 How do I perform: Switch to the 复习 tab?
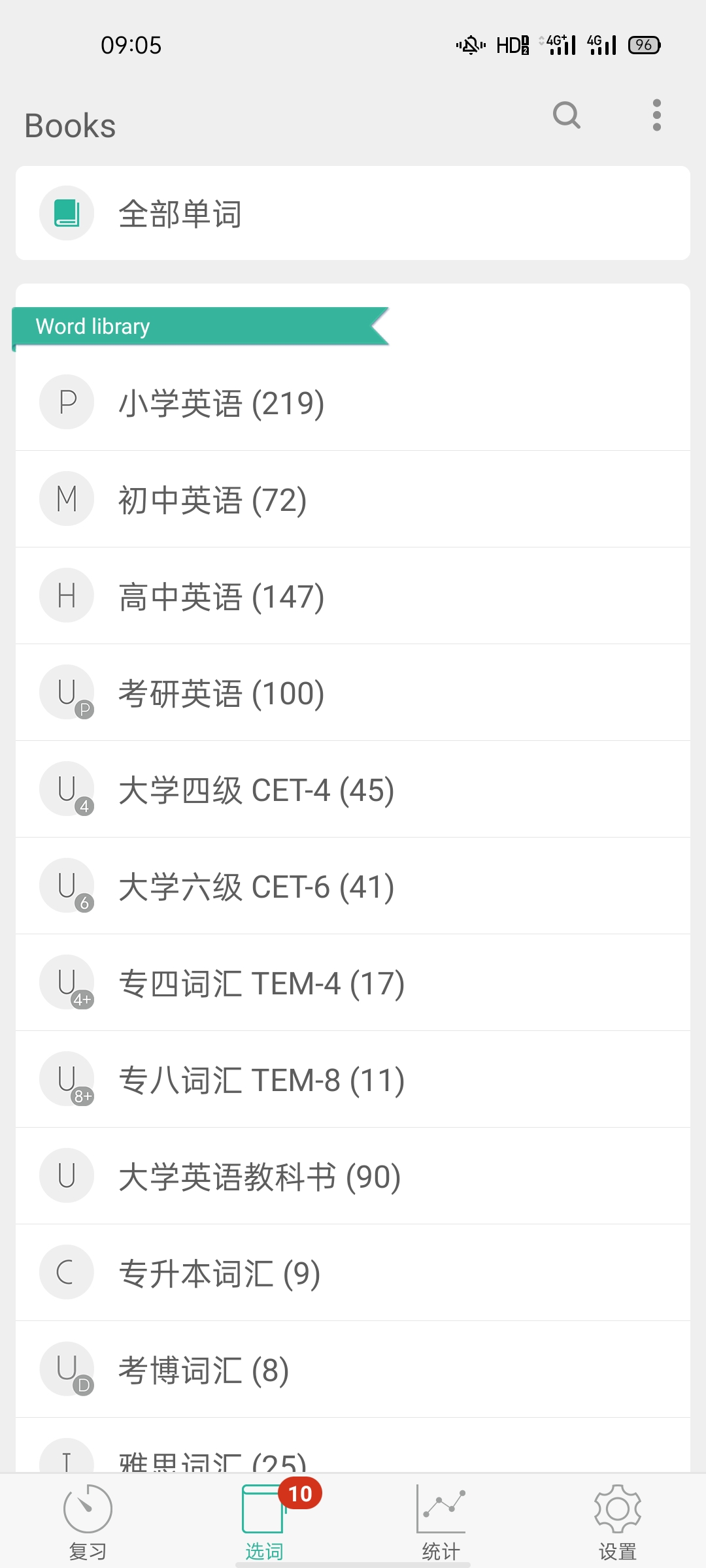88,1521
